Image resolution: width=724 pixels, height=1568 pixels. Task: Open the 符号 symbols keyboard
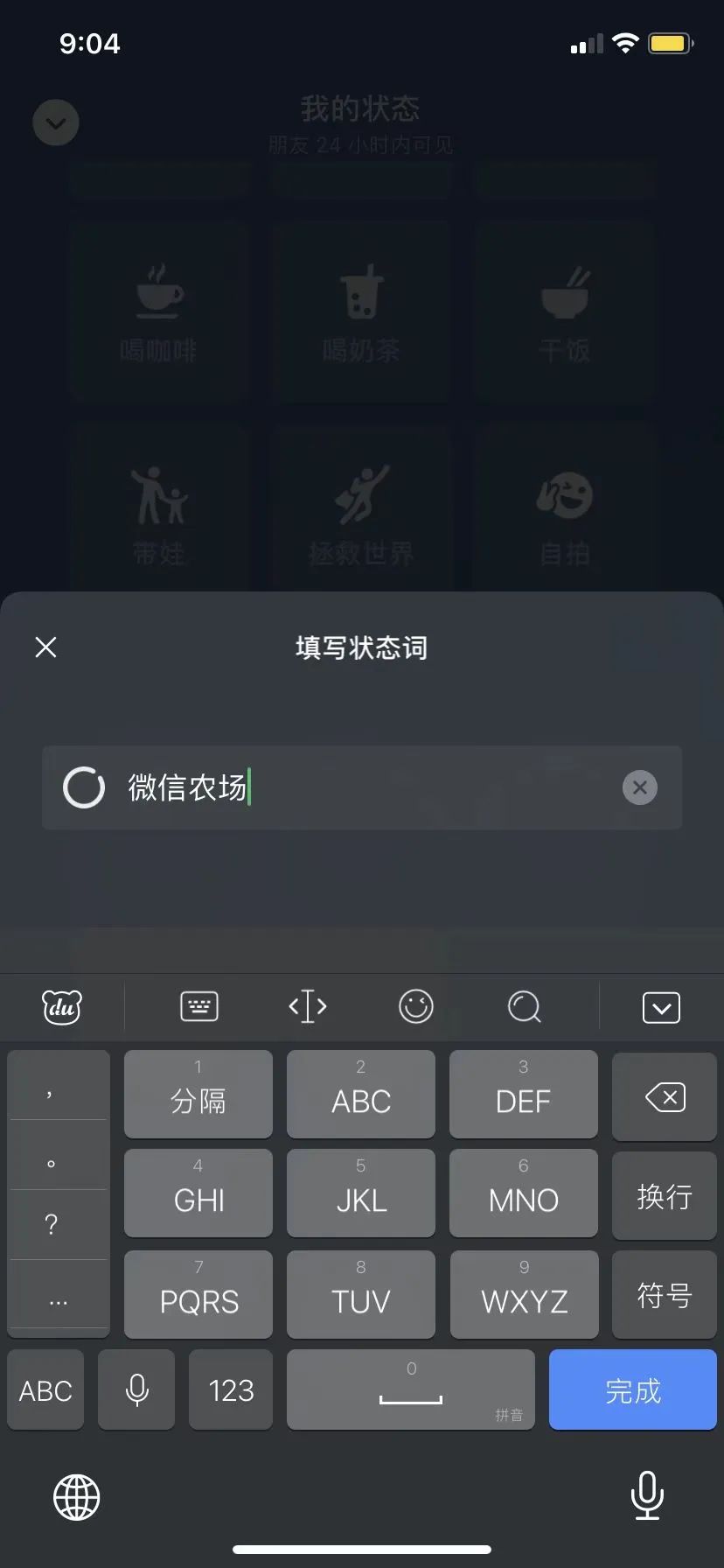[x=665, y=1295]
